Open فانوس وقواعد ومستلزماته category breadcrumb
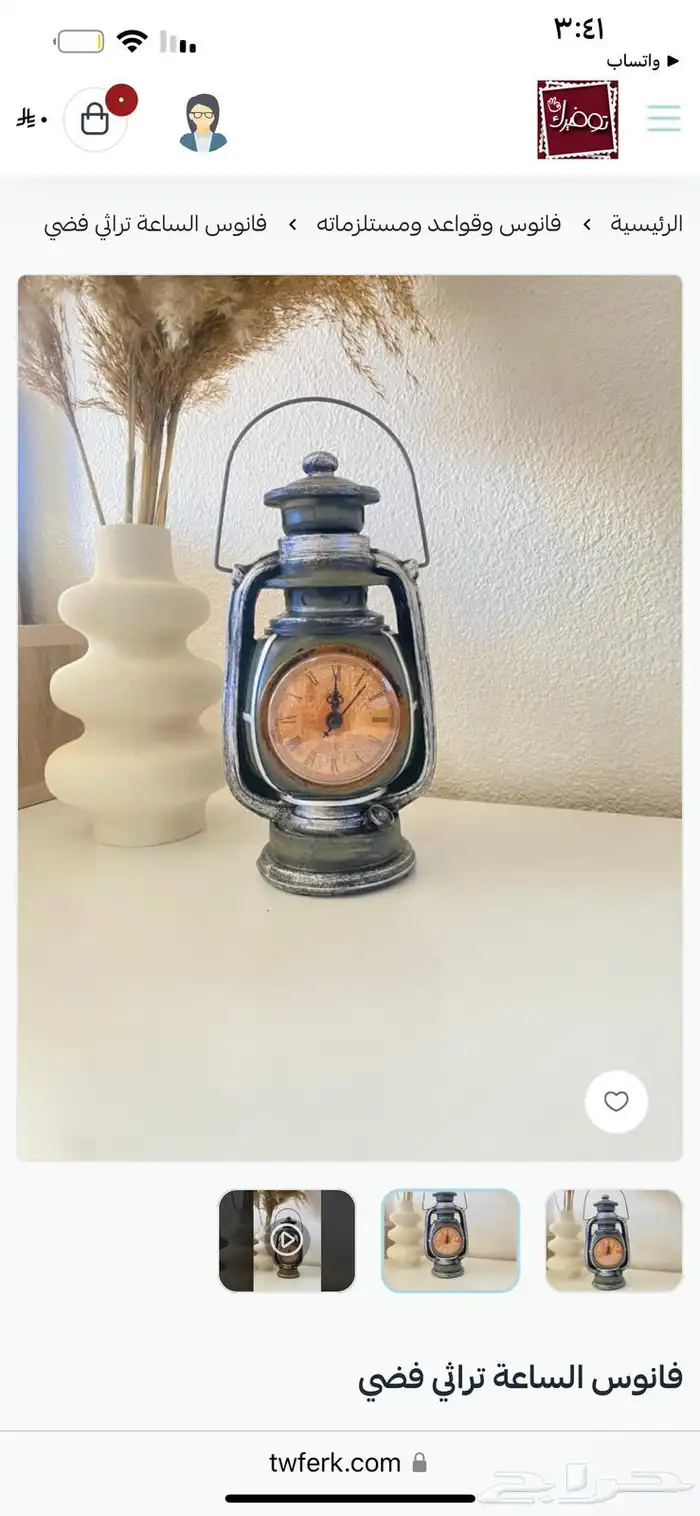 coord(438,224)
